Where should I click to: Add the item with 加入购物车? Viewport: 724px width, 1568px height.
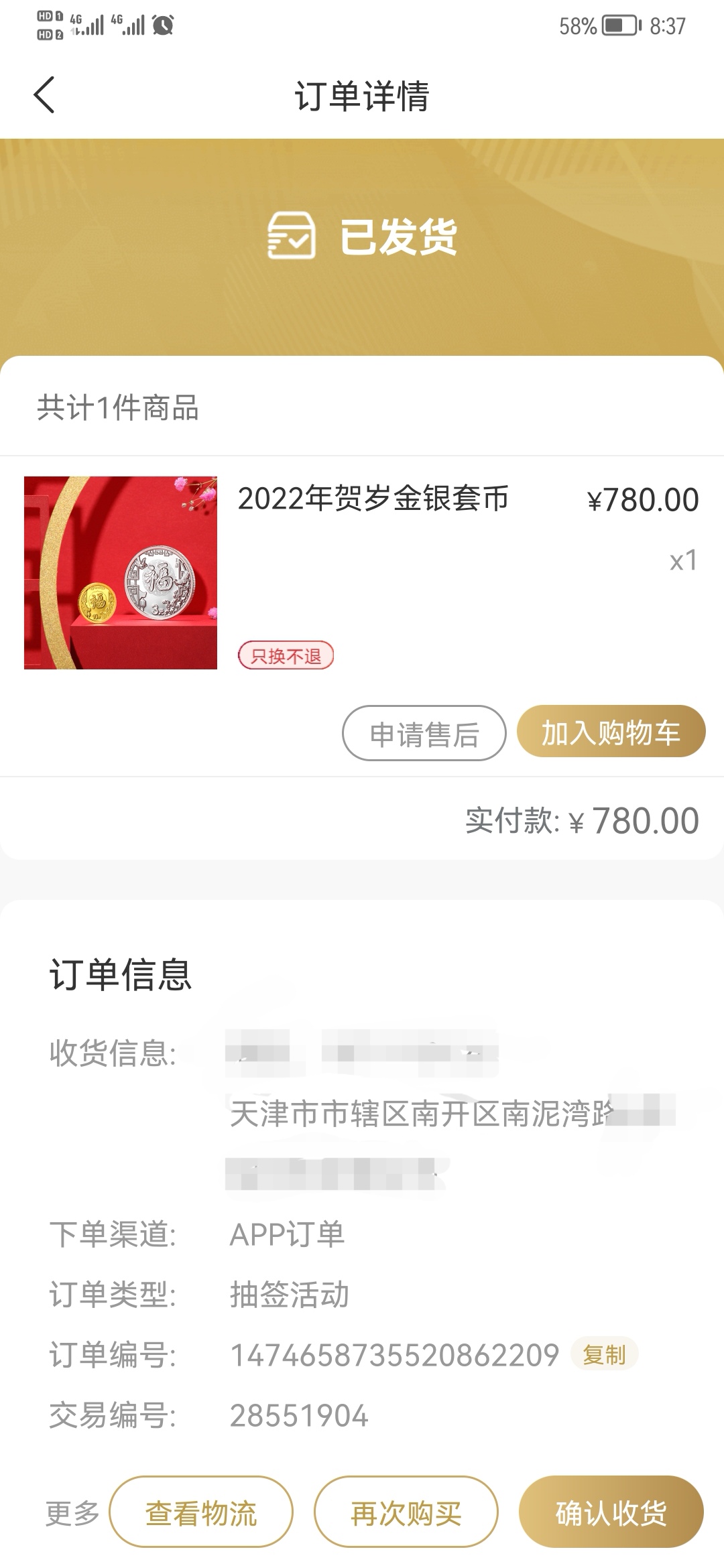[x=611, y=732]
